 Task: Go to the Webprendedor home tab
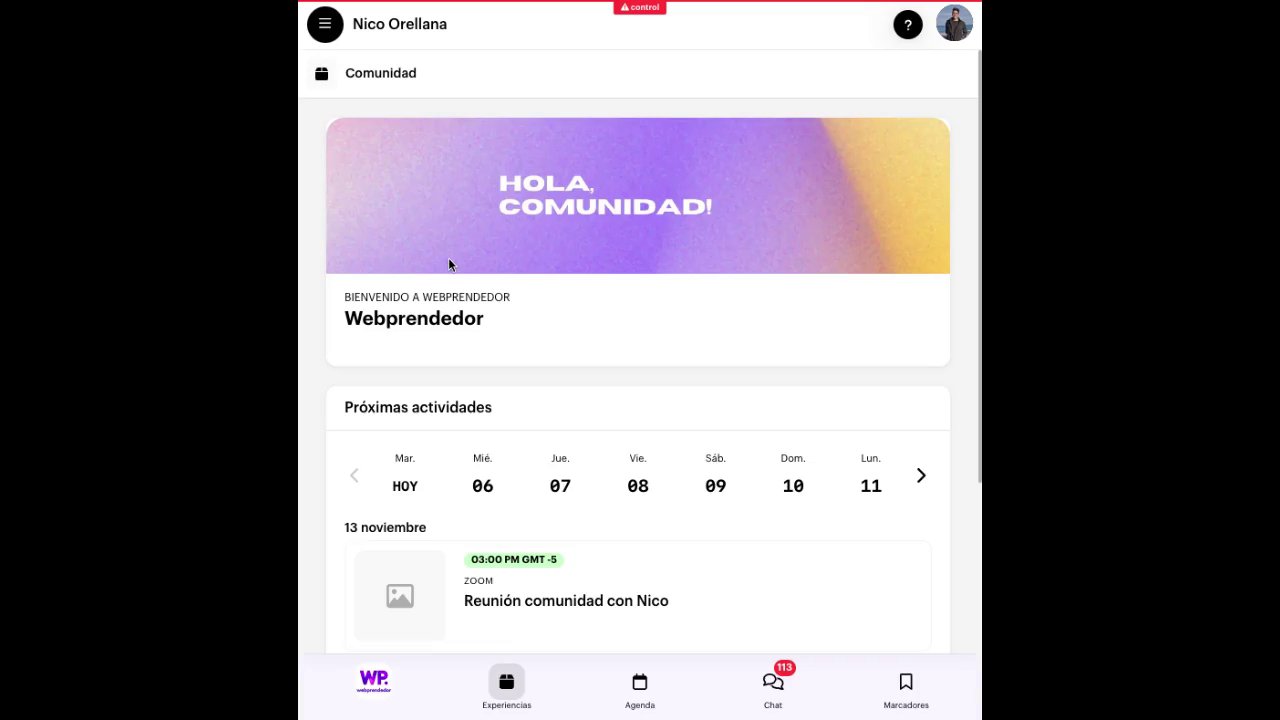coord(374,683)
